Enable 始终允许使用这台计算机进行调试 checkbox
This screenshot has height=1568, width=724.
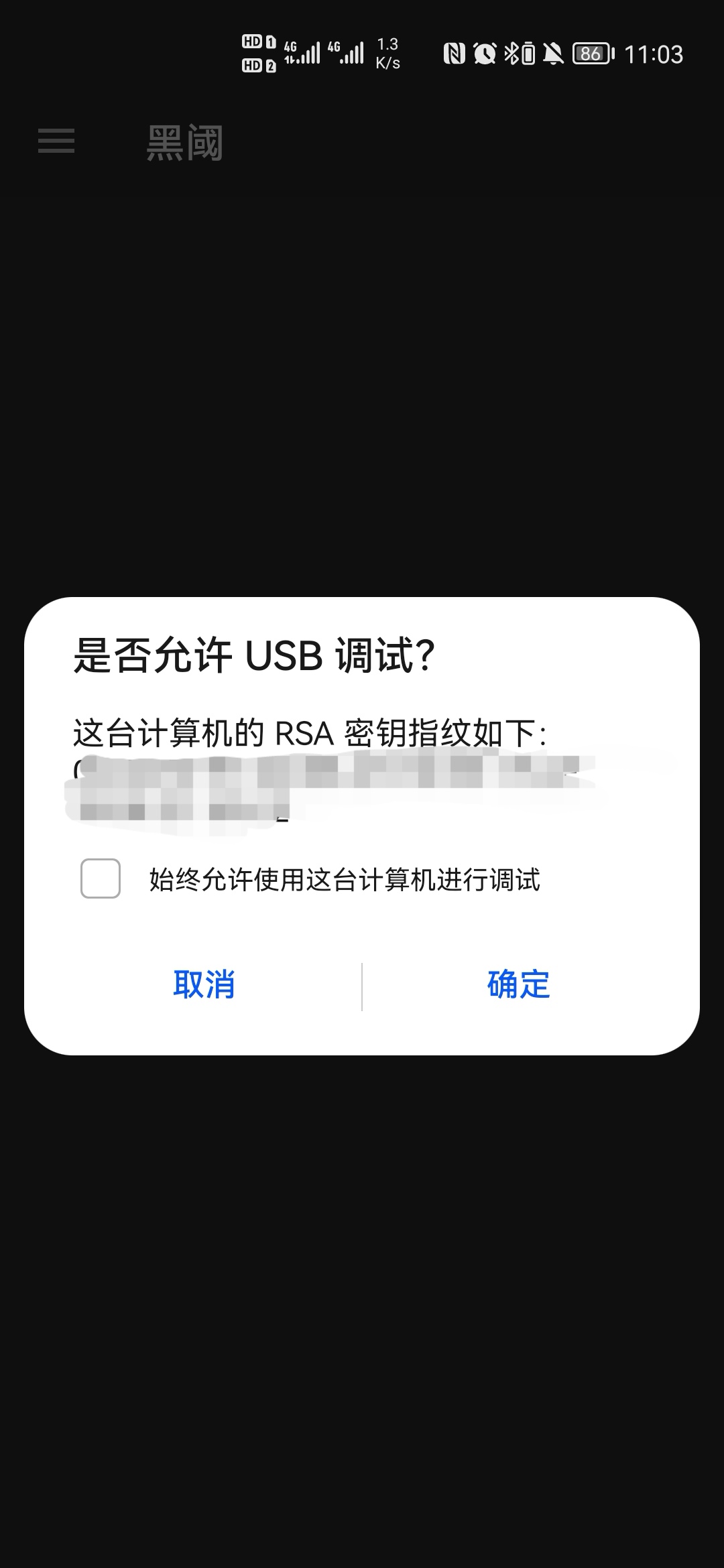click(x=101, y=878)
